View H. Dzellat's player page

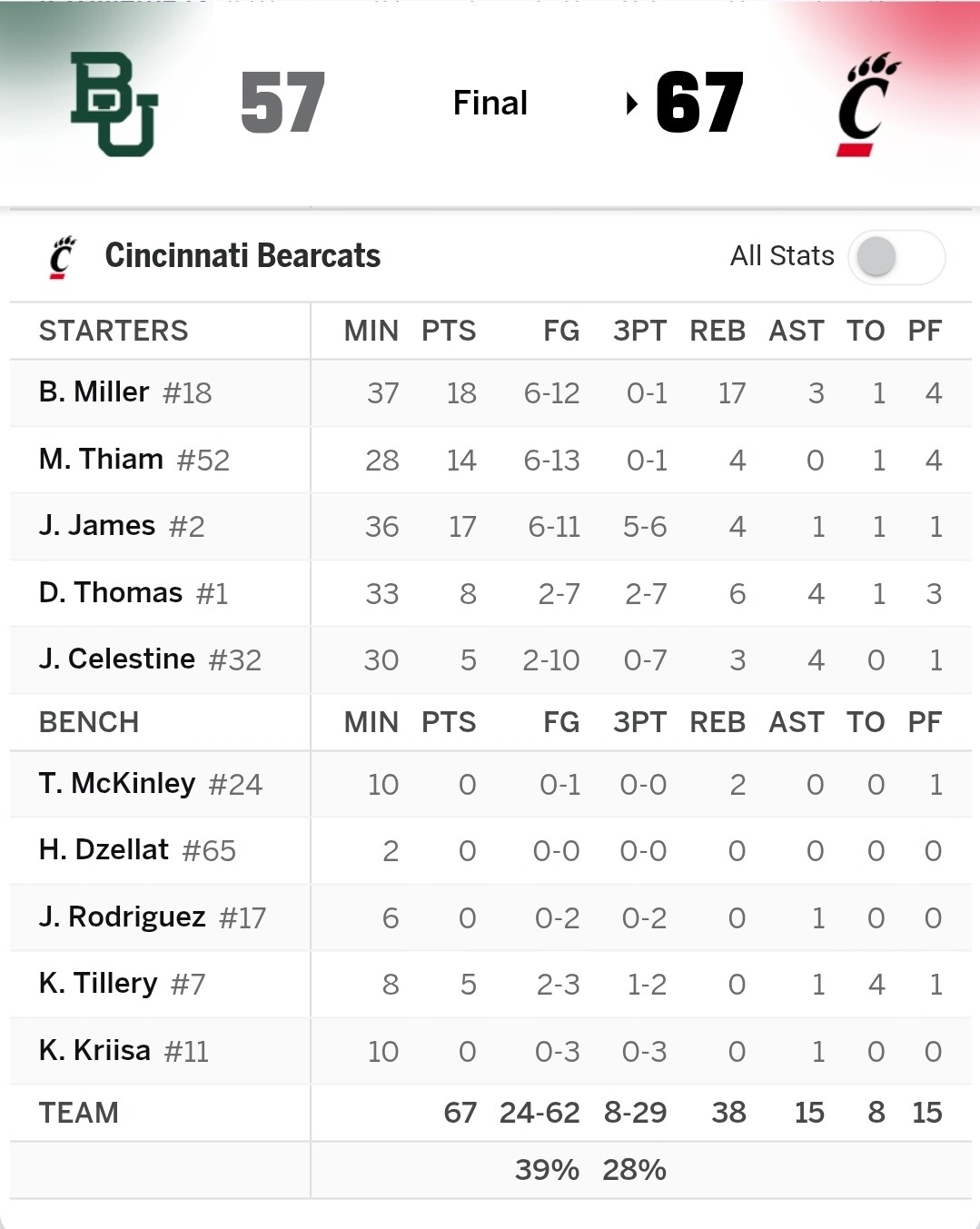point(104,850)
